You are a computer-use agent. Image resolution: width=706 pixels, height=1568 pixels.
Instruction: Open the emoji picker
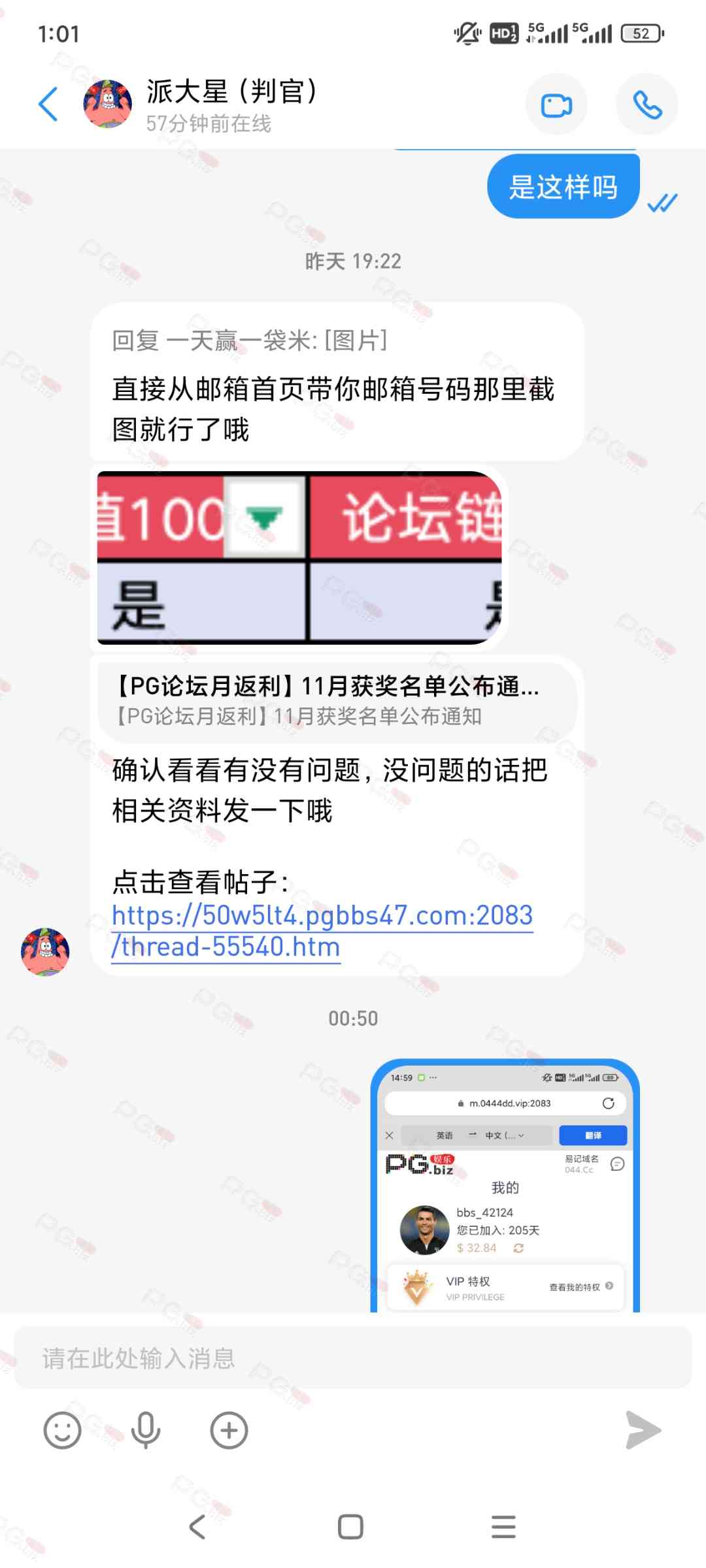(62, 1430)
